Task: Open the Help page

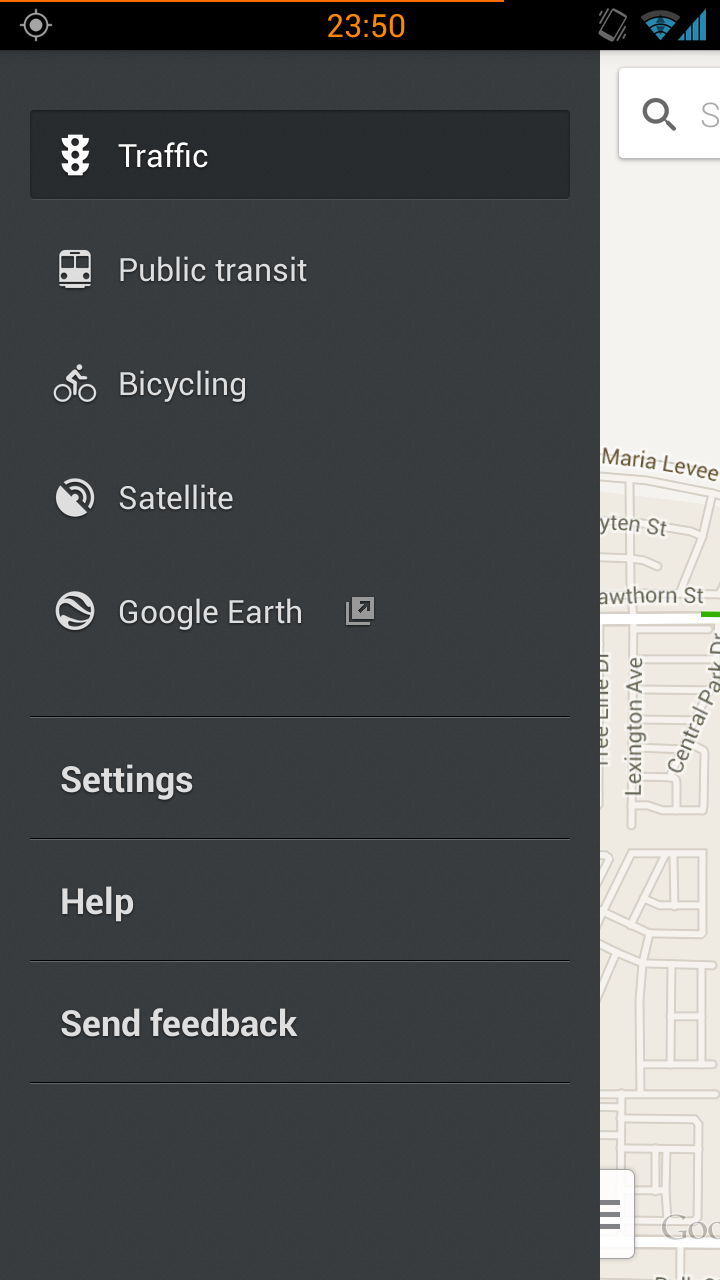Action: [x=299, y=902]
